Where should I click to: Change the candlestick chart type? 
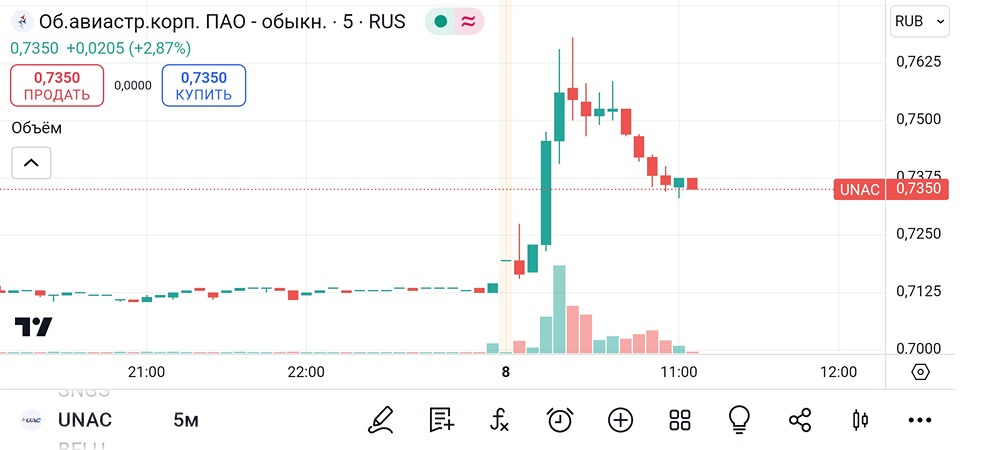[x=858, y=420]
